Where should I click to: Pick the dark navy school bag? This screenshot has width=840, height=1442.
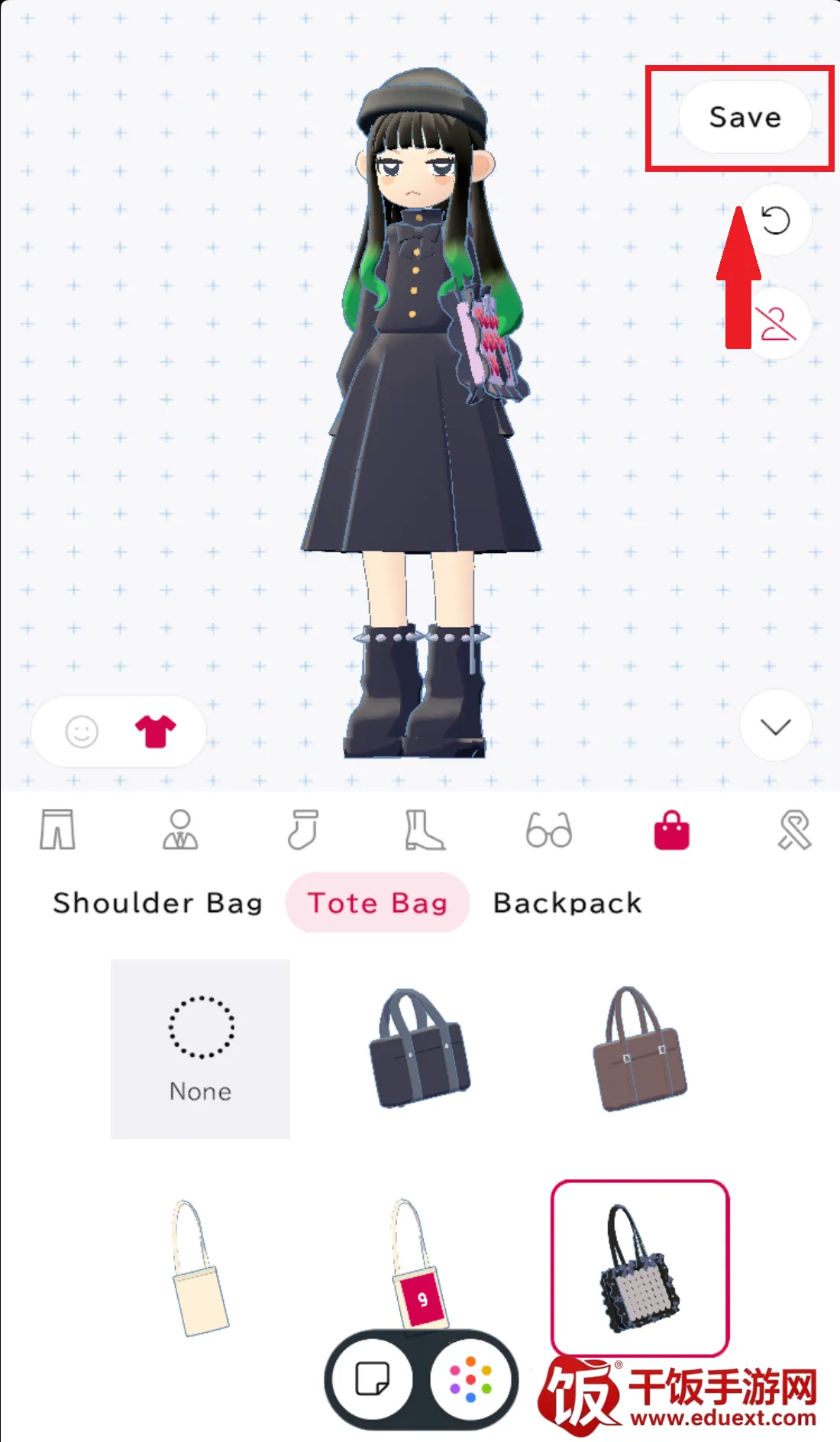point(419,1048)
